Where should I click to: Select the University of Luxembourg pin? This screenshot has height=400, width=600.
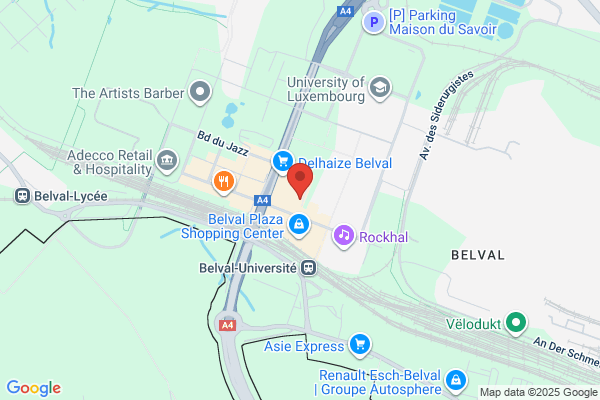coord(380,89)
